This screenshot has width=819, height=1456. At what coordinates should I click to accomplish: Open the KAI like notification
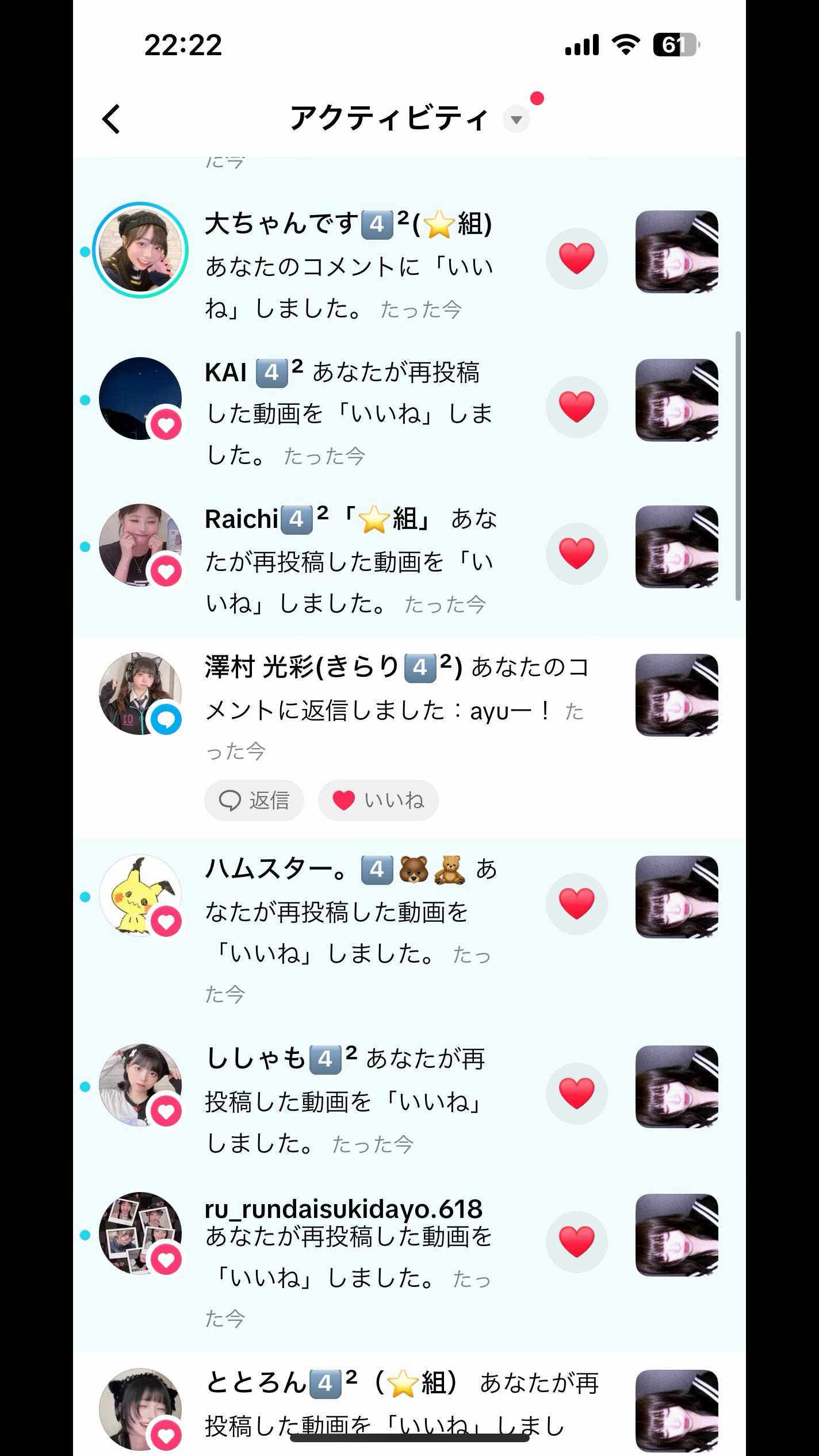(349, 413)
